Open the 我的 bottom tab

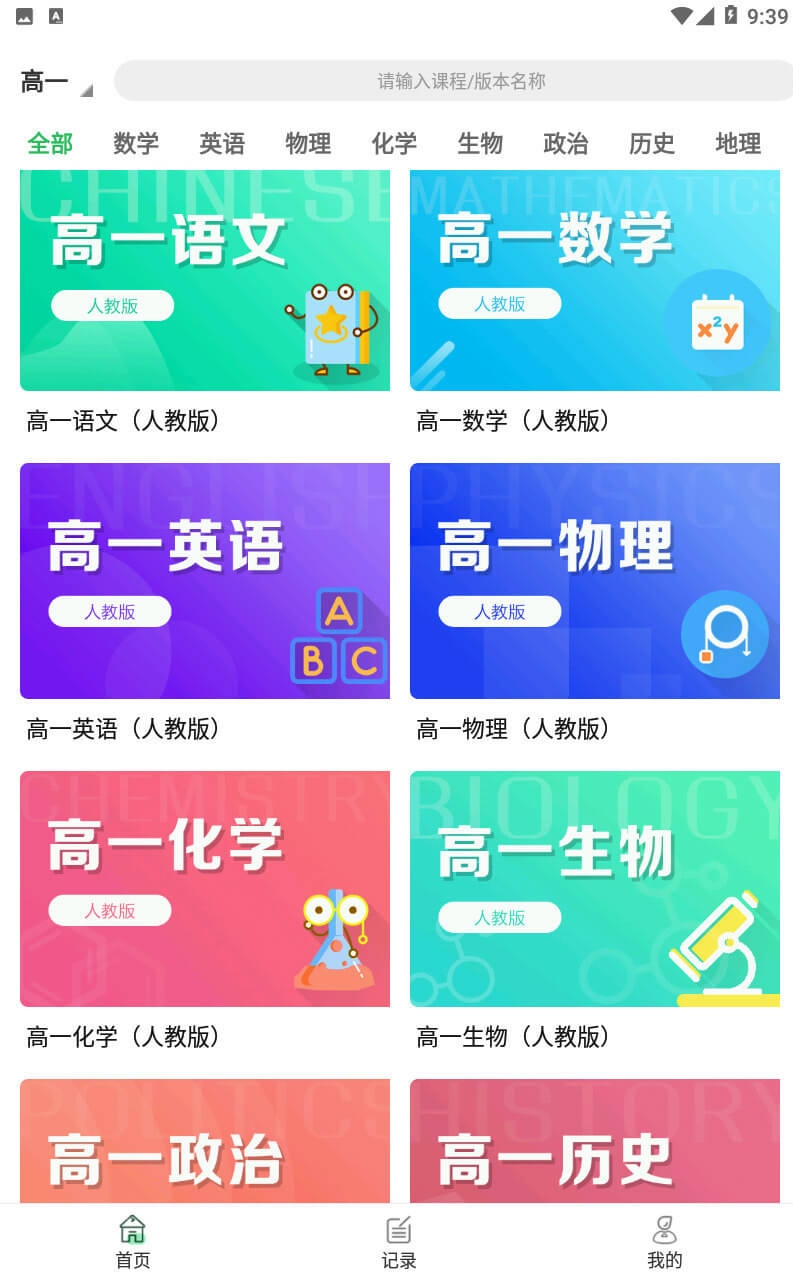pyautogui.click(x=664, y=1242)
